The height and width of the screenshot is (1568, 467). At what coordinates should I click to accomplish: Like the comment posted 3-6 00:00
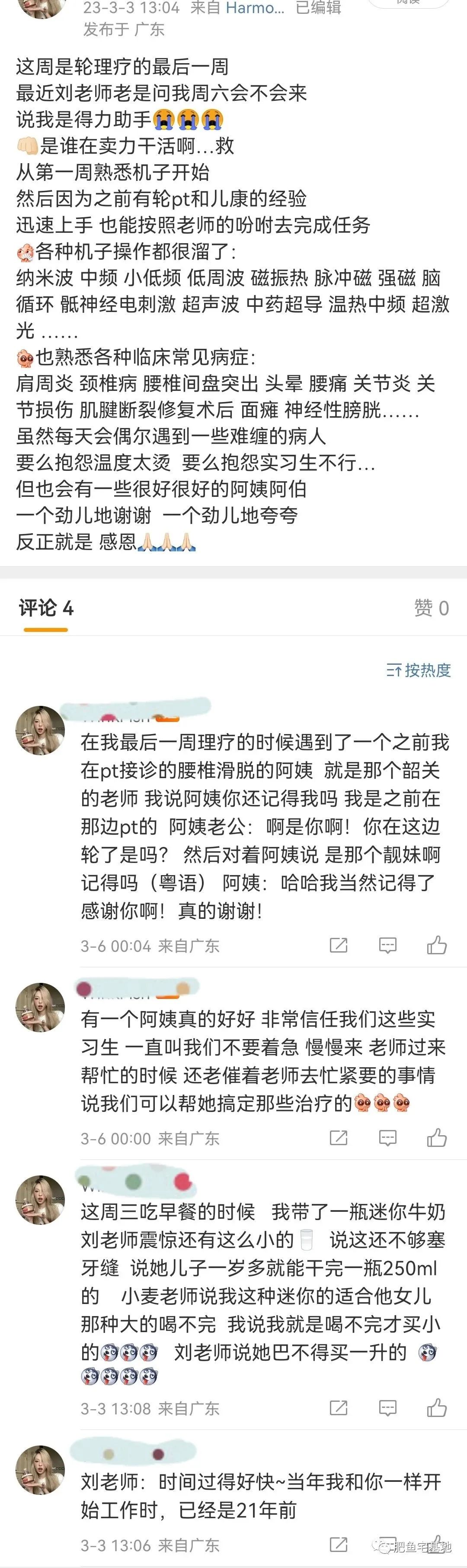click(x=437, y=1138)
